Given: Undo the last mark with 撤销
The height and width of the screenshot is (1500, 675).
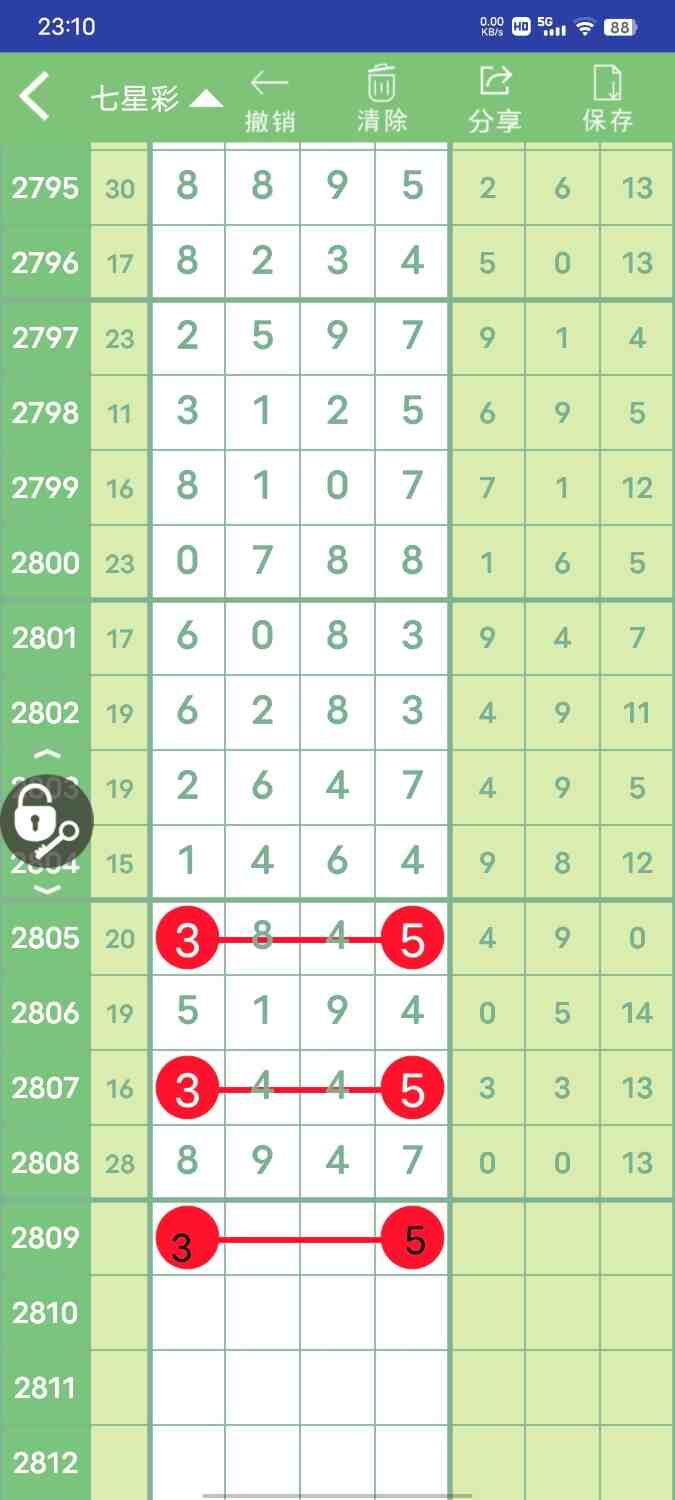Looking at the screenshot, I should (x=270, y=100).
